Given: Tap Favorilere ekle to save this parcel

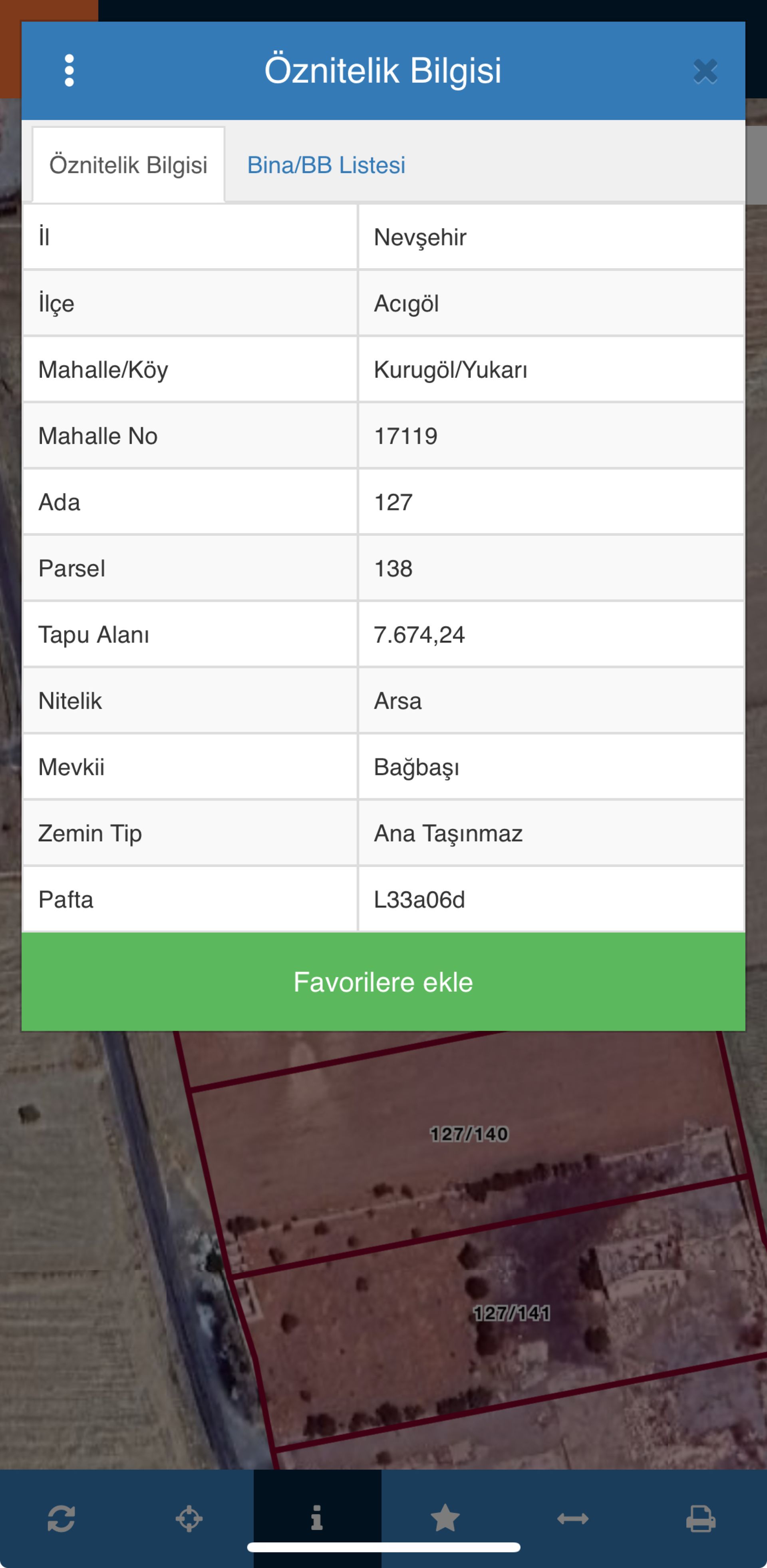Looking at the screenshot, I should tap(383, 982).
